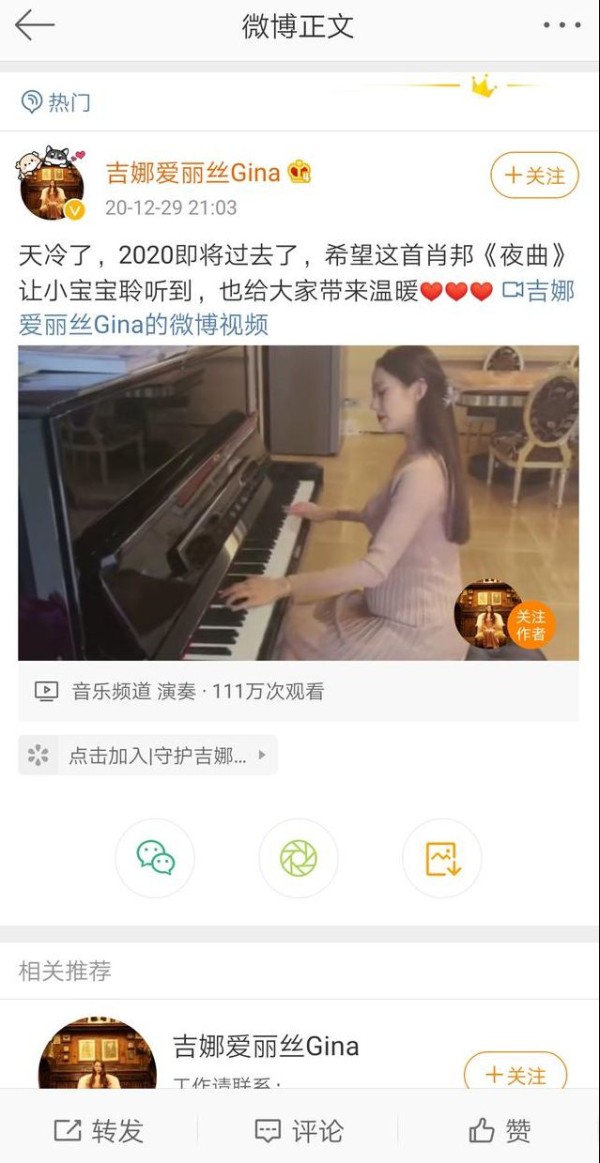This screenshot has width=600, height=1163.
Task: Go back using the top-left arrow
Action: point(34,25)
